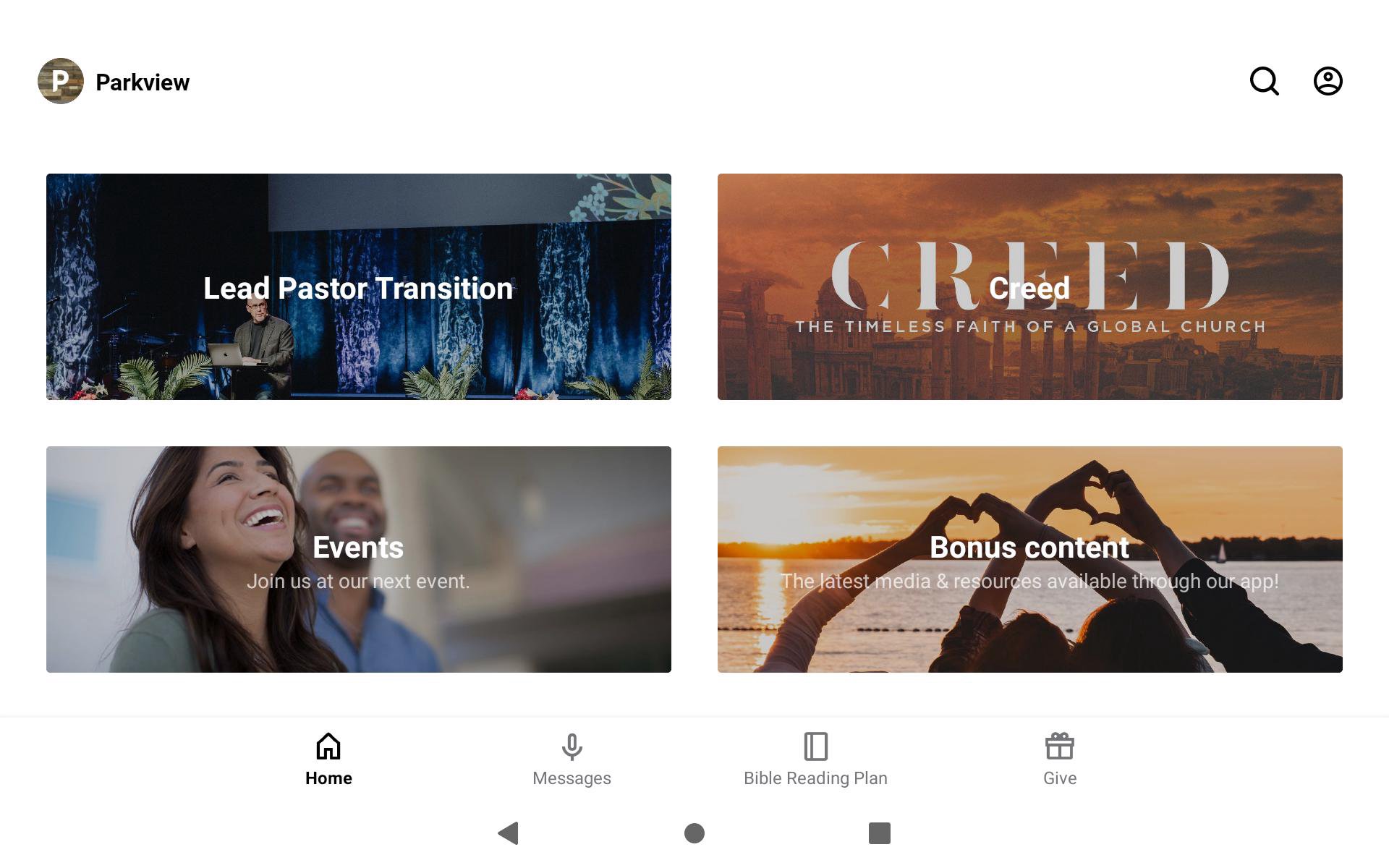The image size is (1389, 868).
Task: View the Events card
Action: point(358,559)
